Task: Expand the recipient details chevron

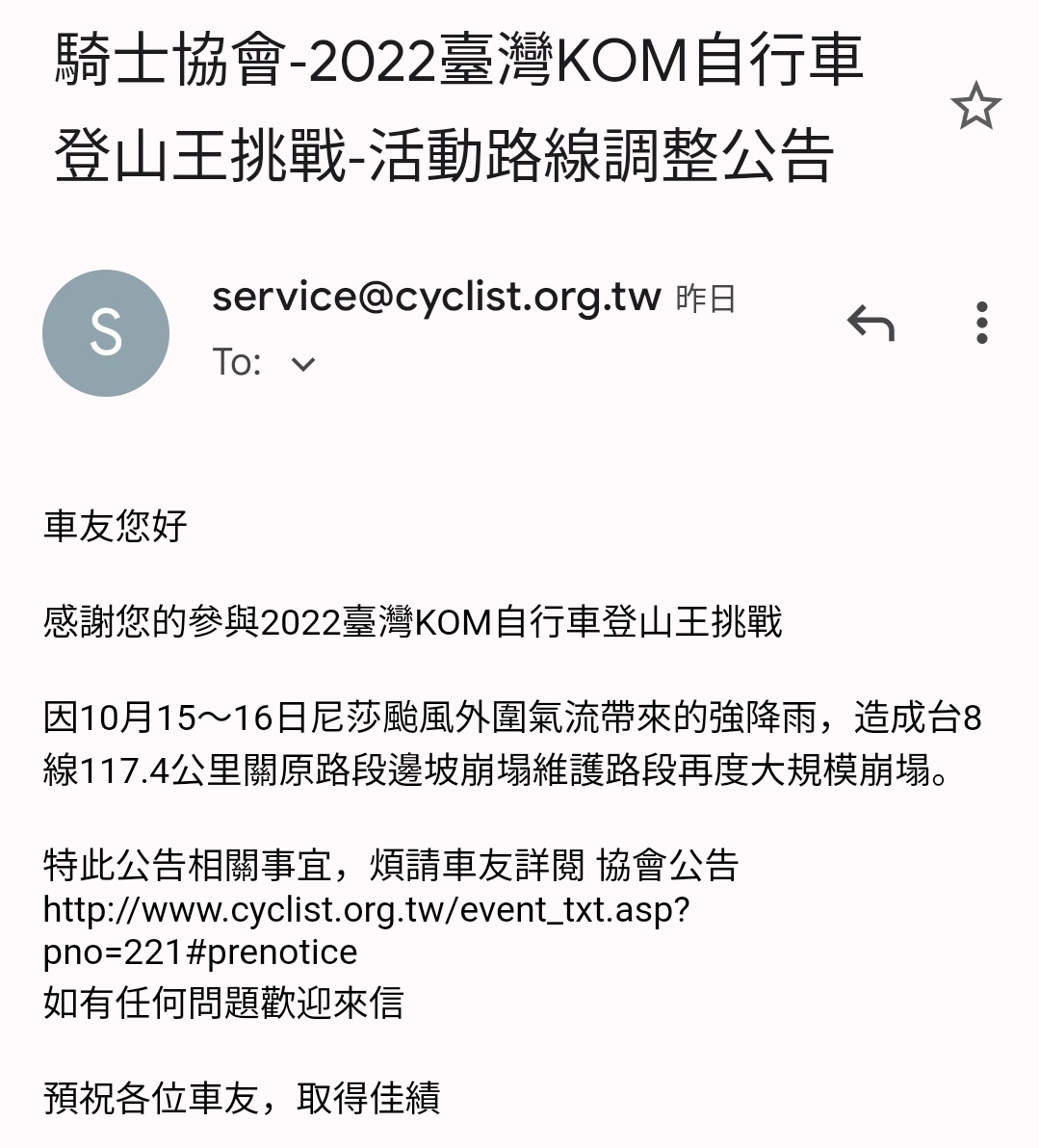Action: (x=303, y=364)
